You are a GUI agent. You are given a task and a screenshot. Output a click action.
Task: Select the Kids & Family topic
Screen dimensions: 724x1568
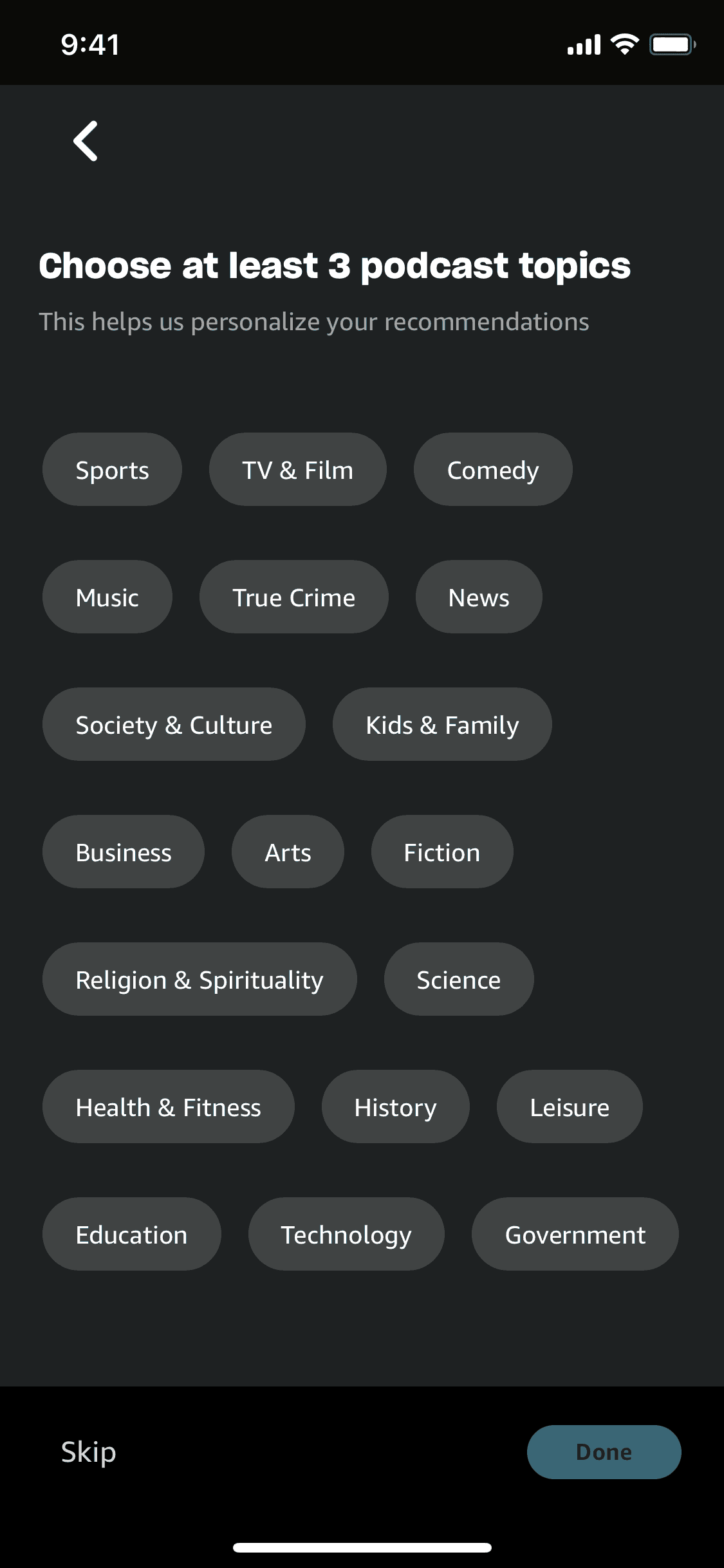click(x=441, y=723)
